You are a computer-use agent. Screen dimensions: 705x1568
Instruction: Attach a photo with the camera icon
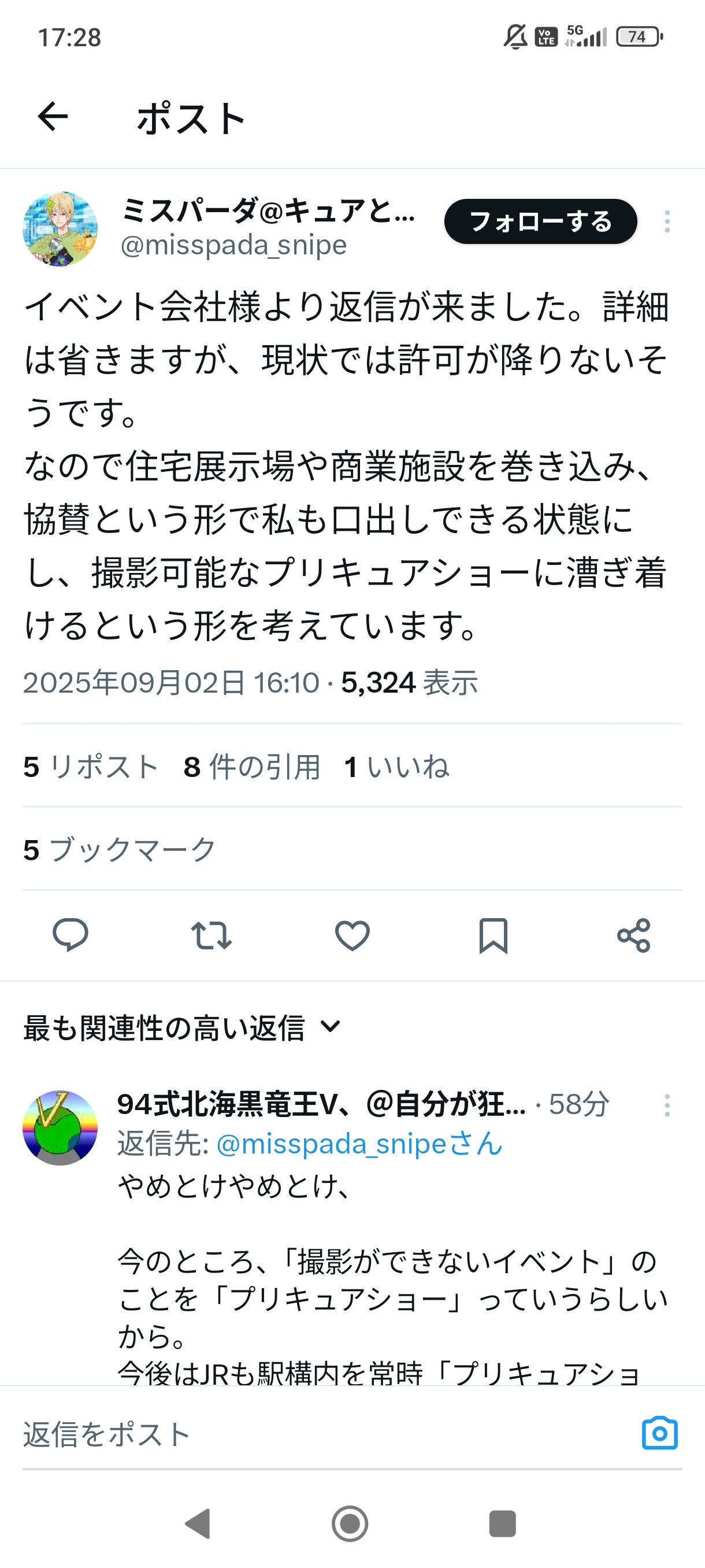coord(659,1433)
